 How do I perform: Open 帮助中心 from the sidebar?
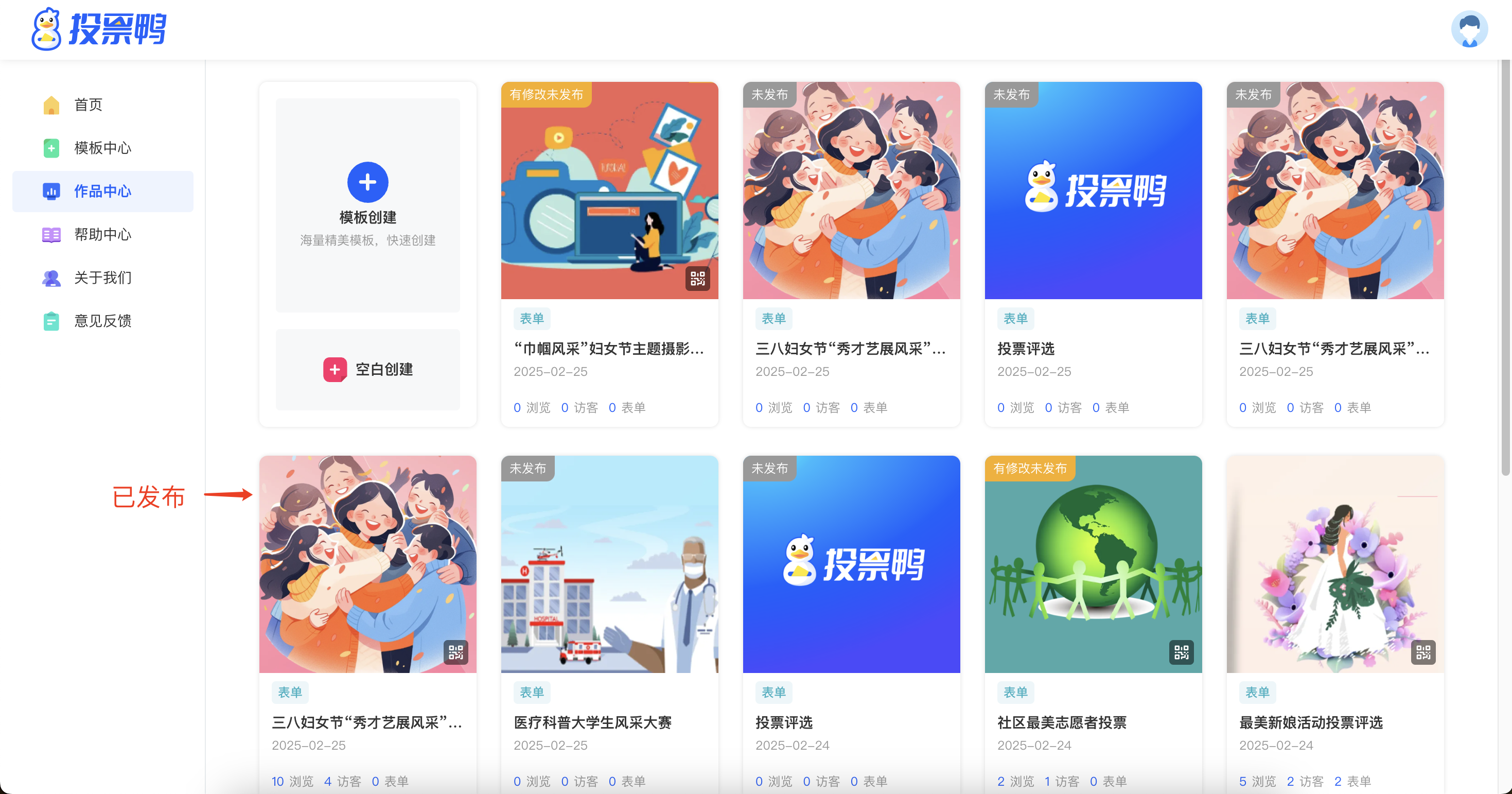[x=102, y=234]
